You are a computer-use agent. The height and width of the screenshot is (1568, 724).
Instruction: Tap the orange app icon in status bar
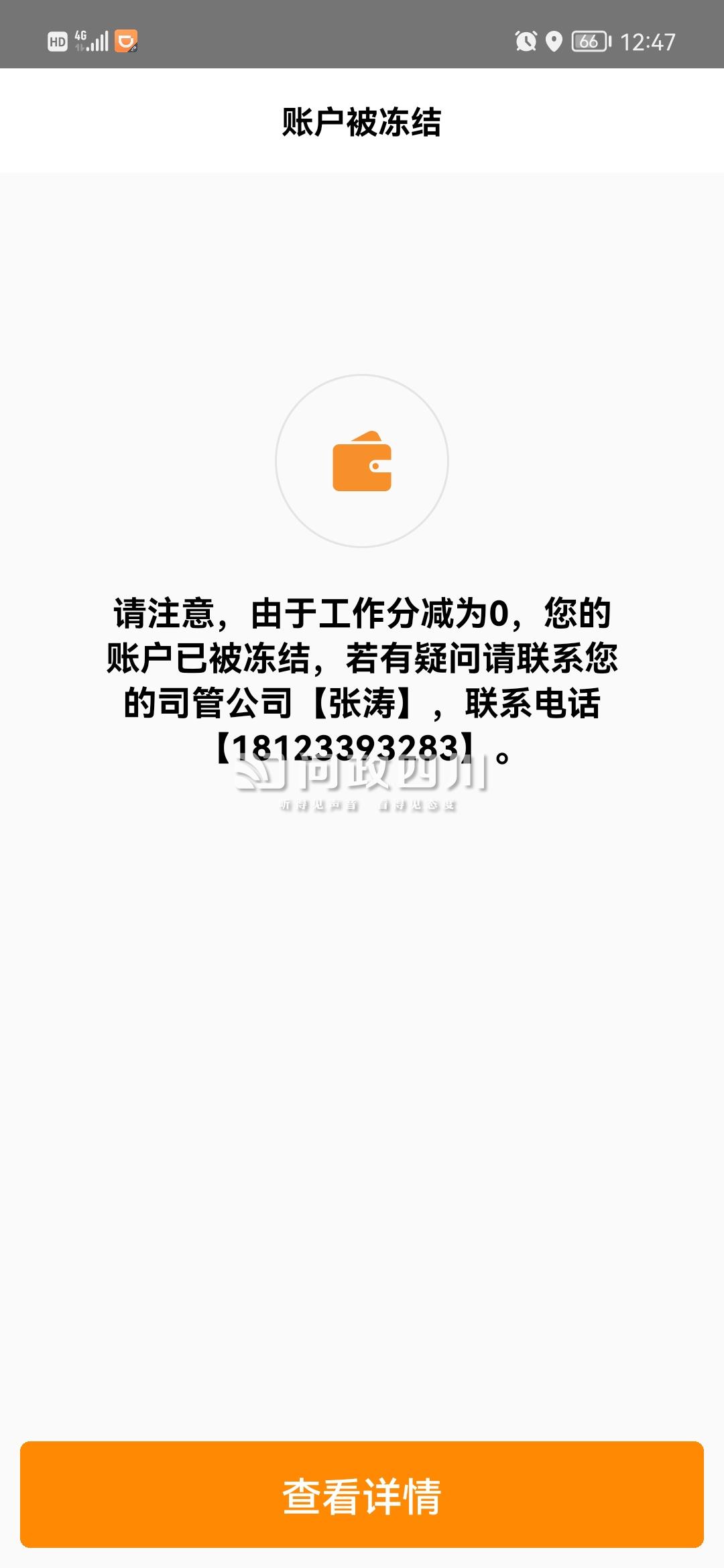click(x=126, y=42)
